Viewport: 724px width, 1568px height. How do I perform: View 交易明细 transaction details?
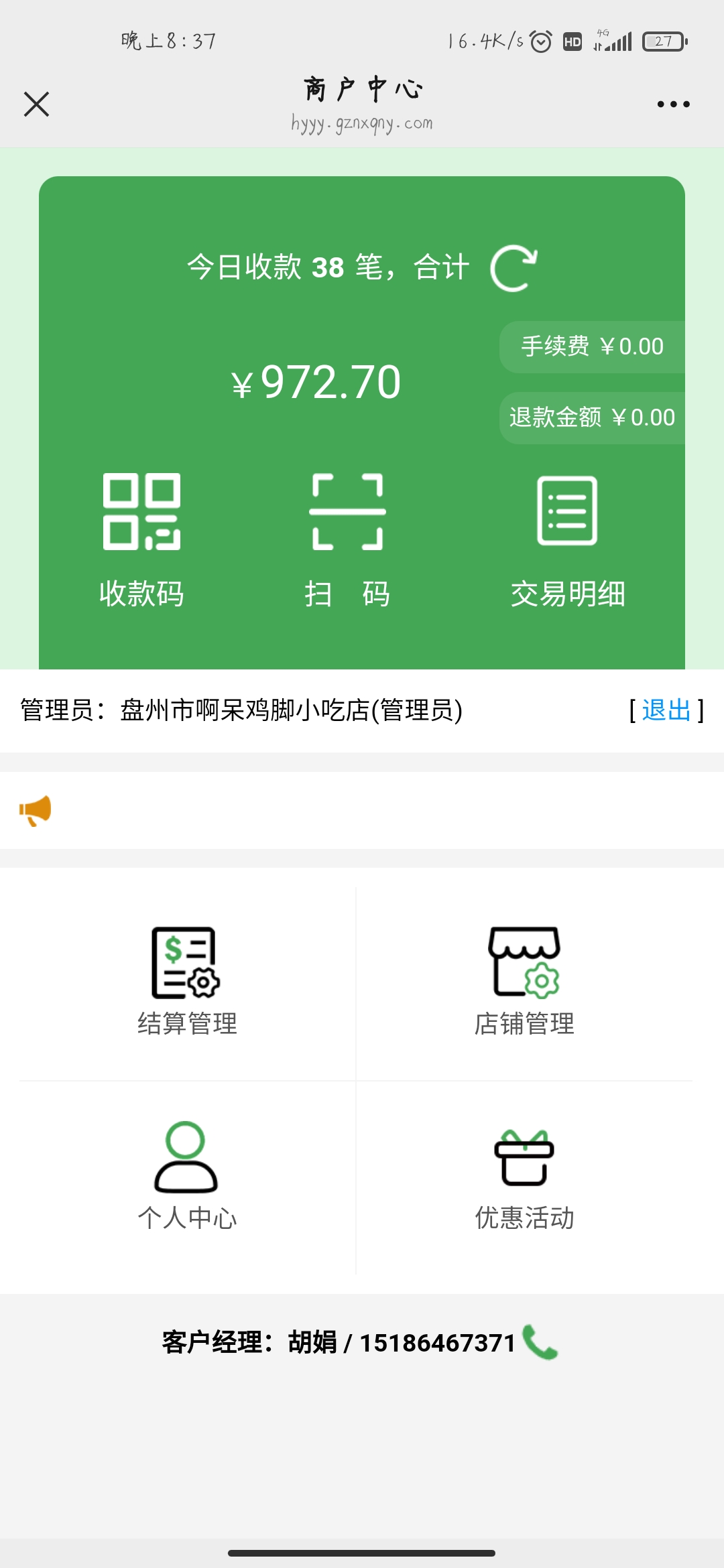(567, 539)
